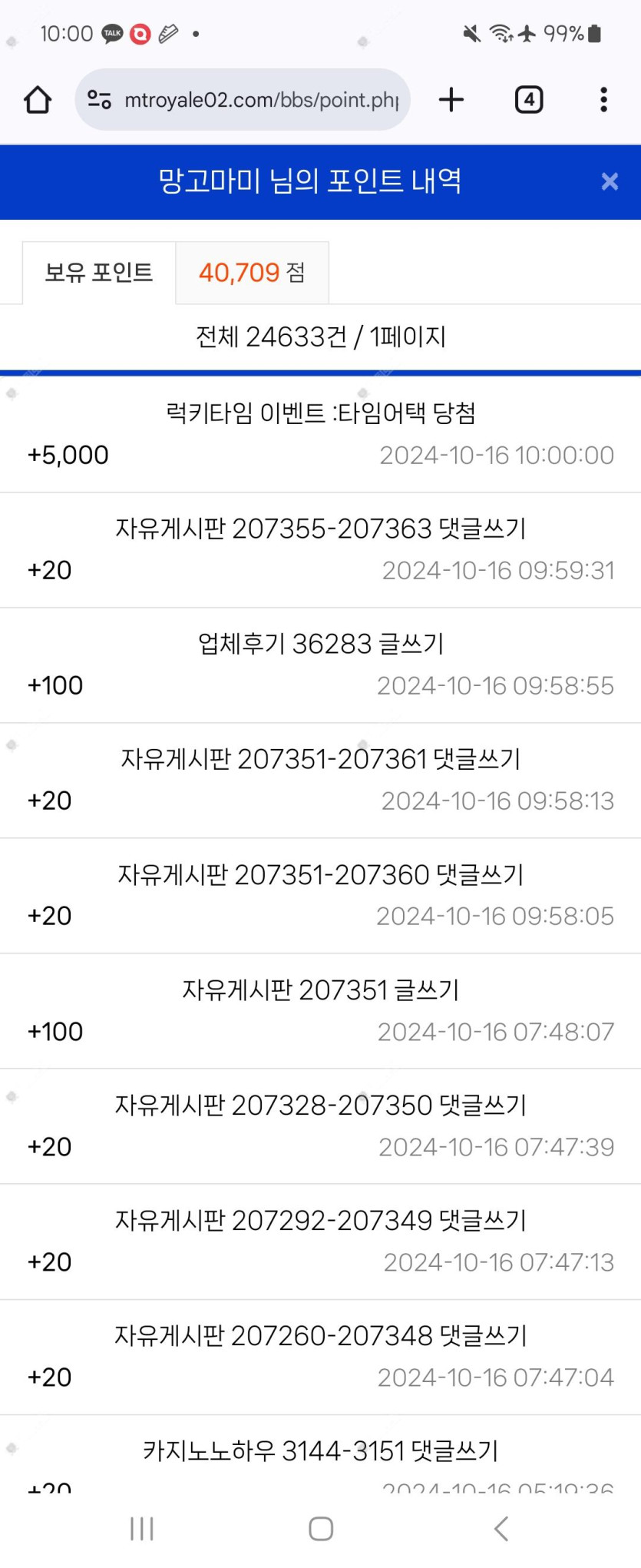Open the tab switcher showing 4 tabs
The image size is (641, 1568).
[529, 100]
